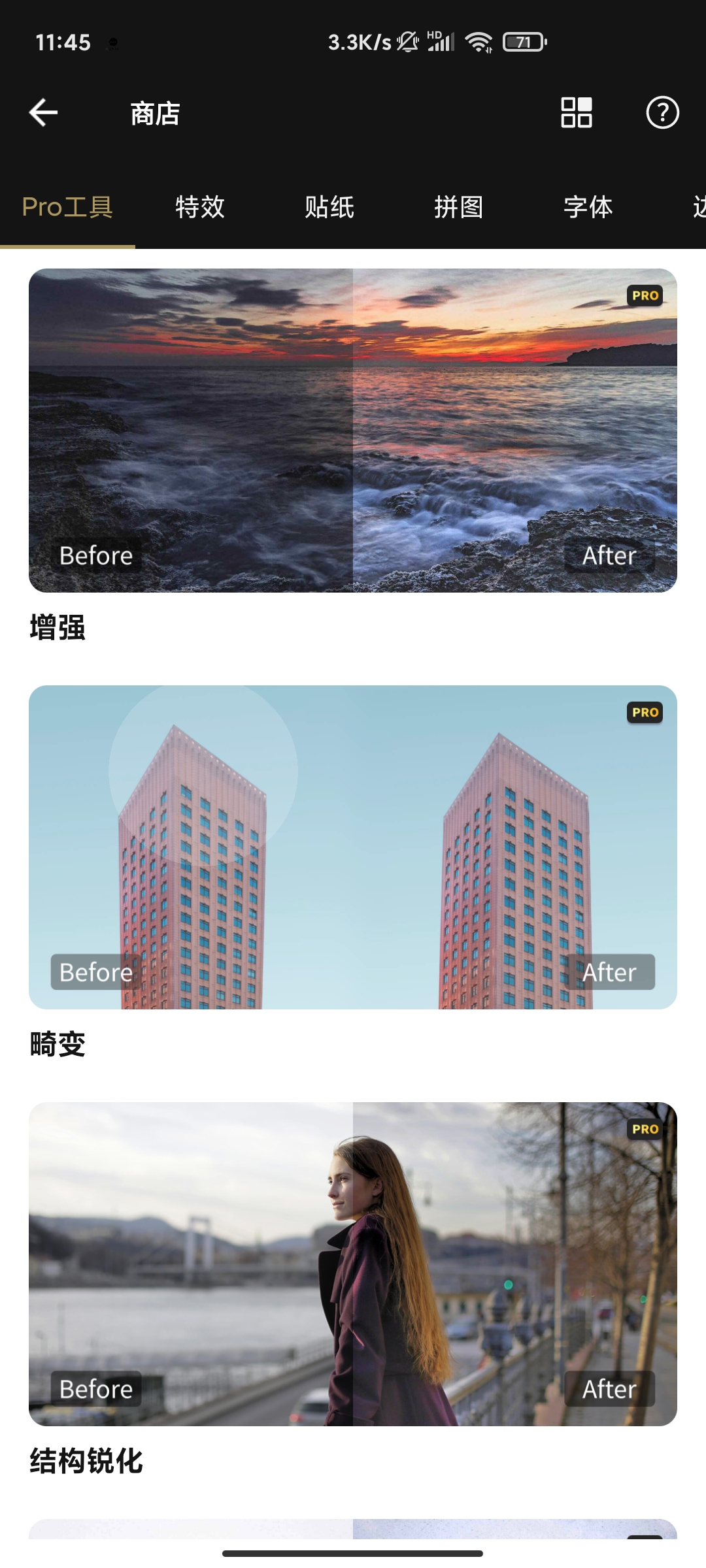The image size is (706, 1568).
Task: Open the partially visible tab at the far right
Action: click(x=698, y=207)
